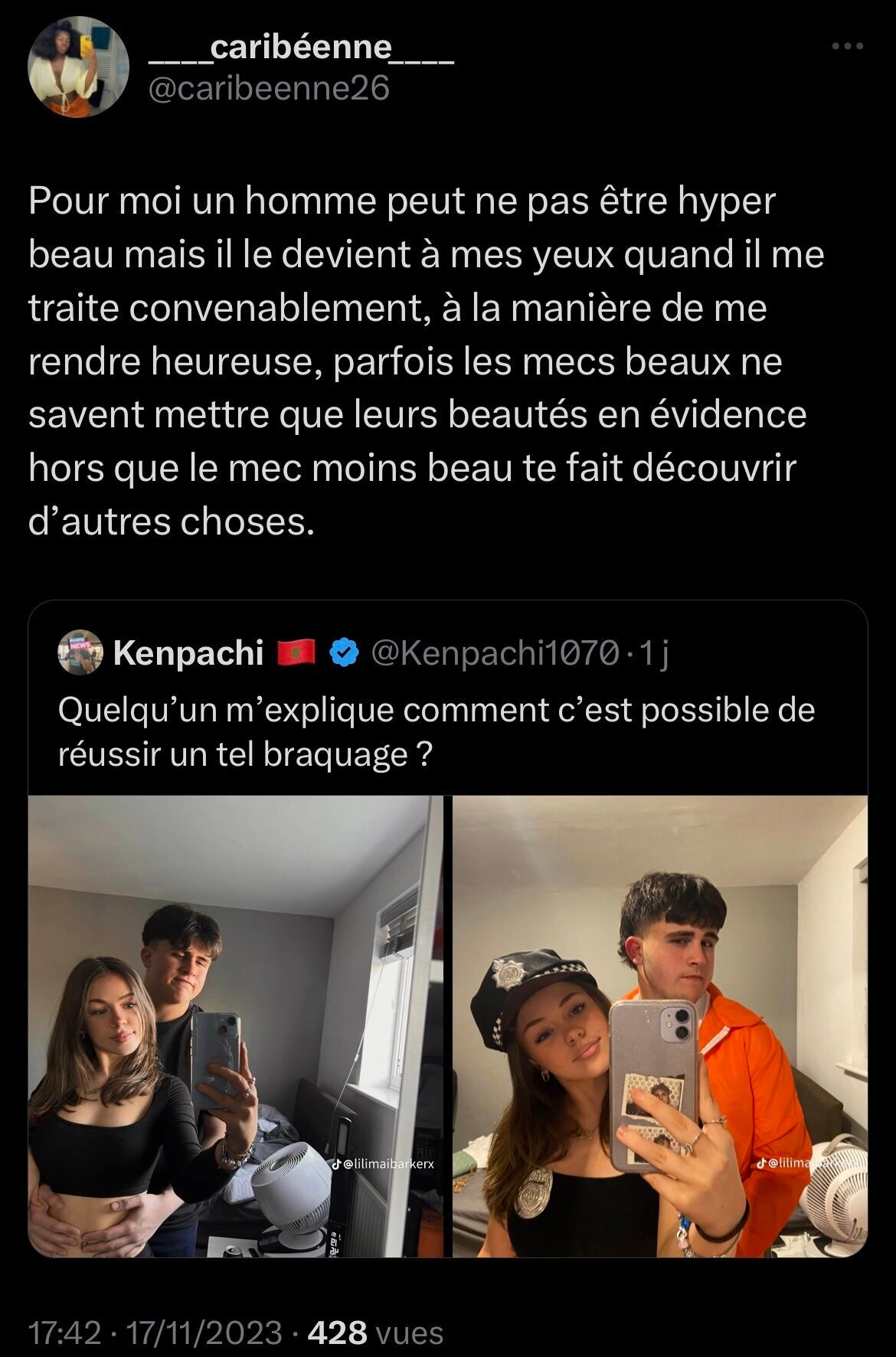
Task: Open caribéenne's profile picture
Action: (78, 67)
